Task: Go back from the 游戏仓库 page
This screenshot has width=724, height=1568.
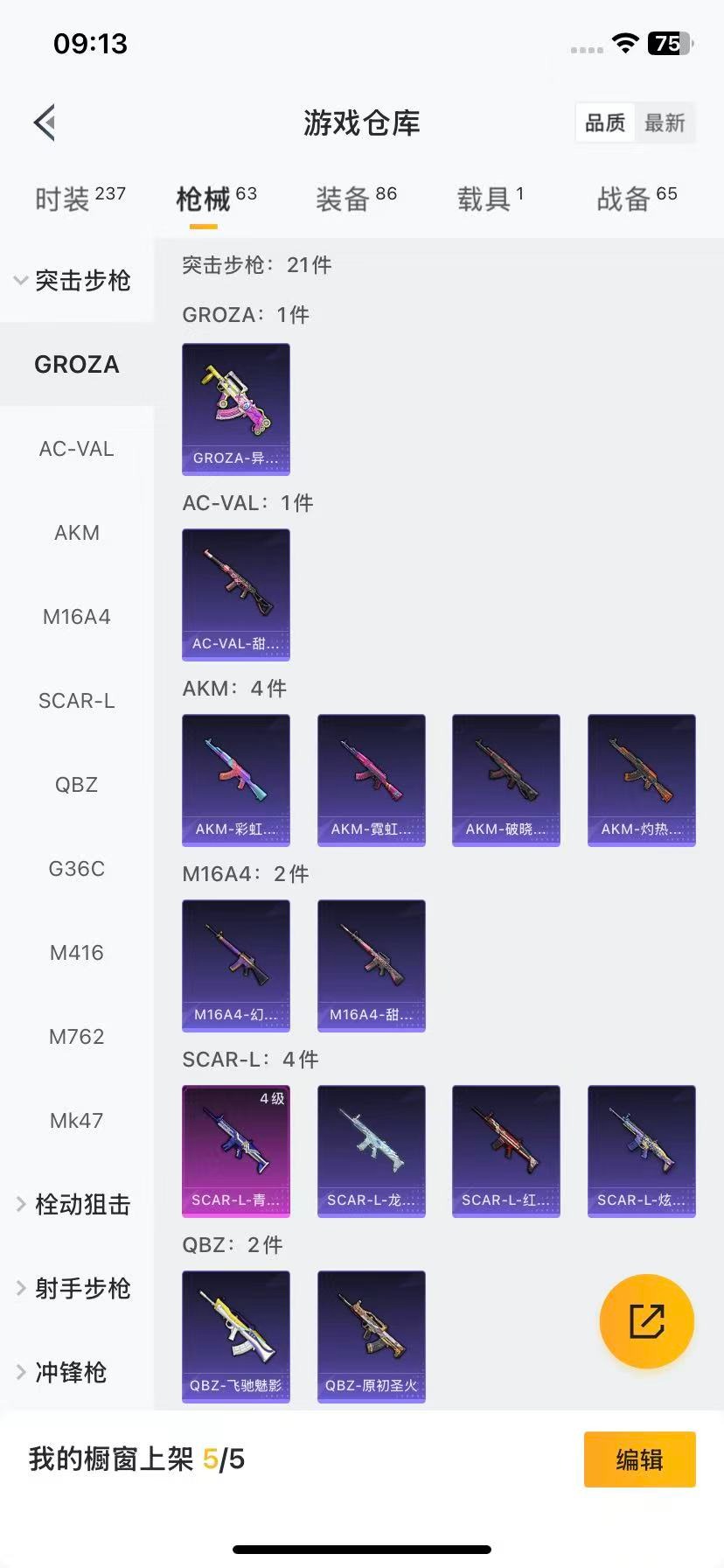Action: [x=45, y=122]
